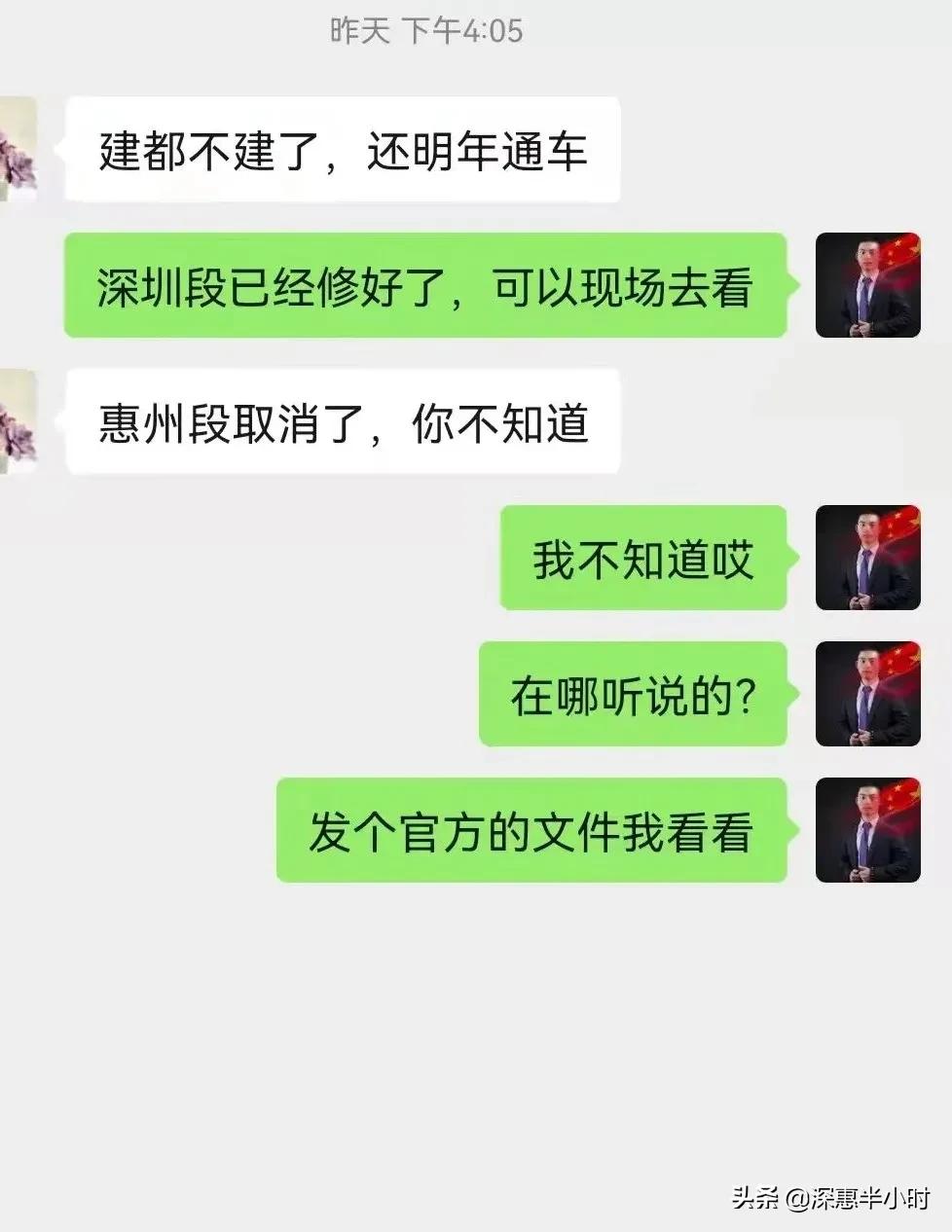This screenshot has height=1232, width=952.
Task: Tap the avatar next to the bottom green message
Action: pyautogui.click(x=866, y=832)
